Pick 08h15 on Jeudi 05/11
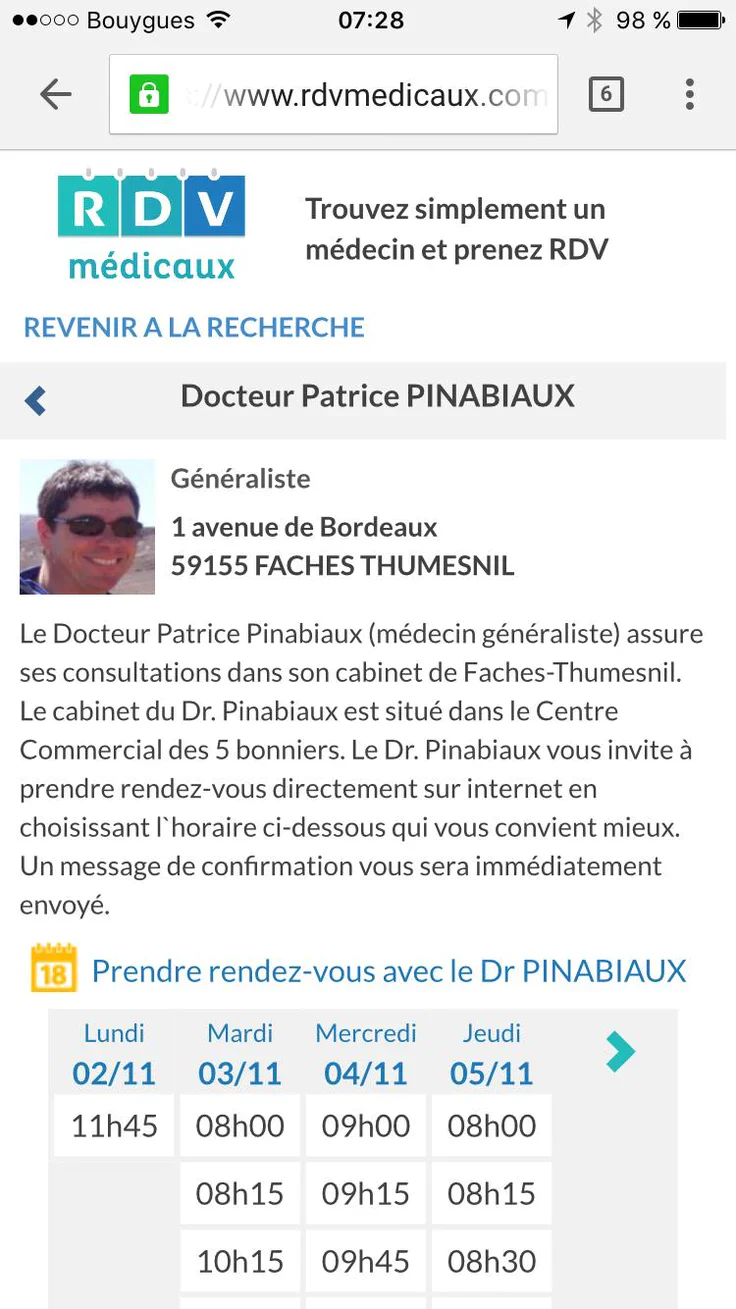The width and height of the screenshot is (736, 1309). point(492,1193)
